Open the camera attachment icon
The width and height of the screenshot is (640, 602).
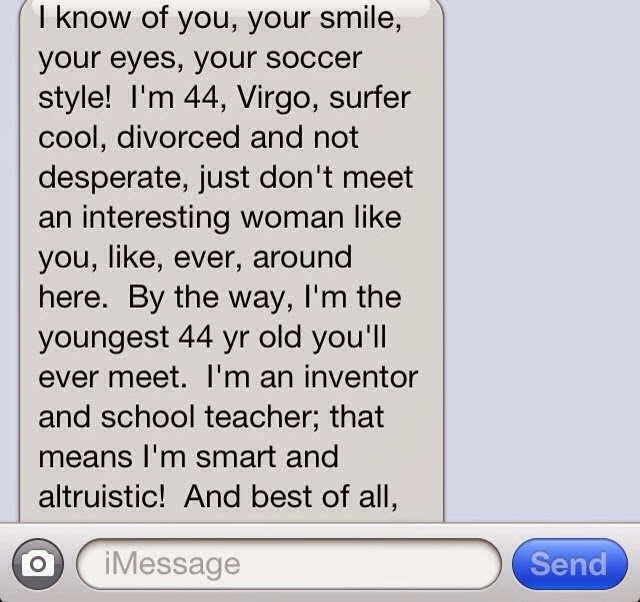coord(38,563)
